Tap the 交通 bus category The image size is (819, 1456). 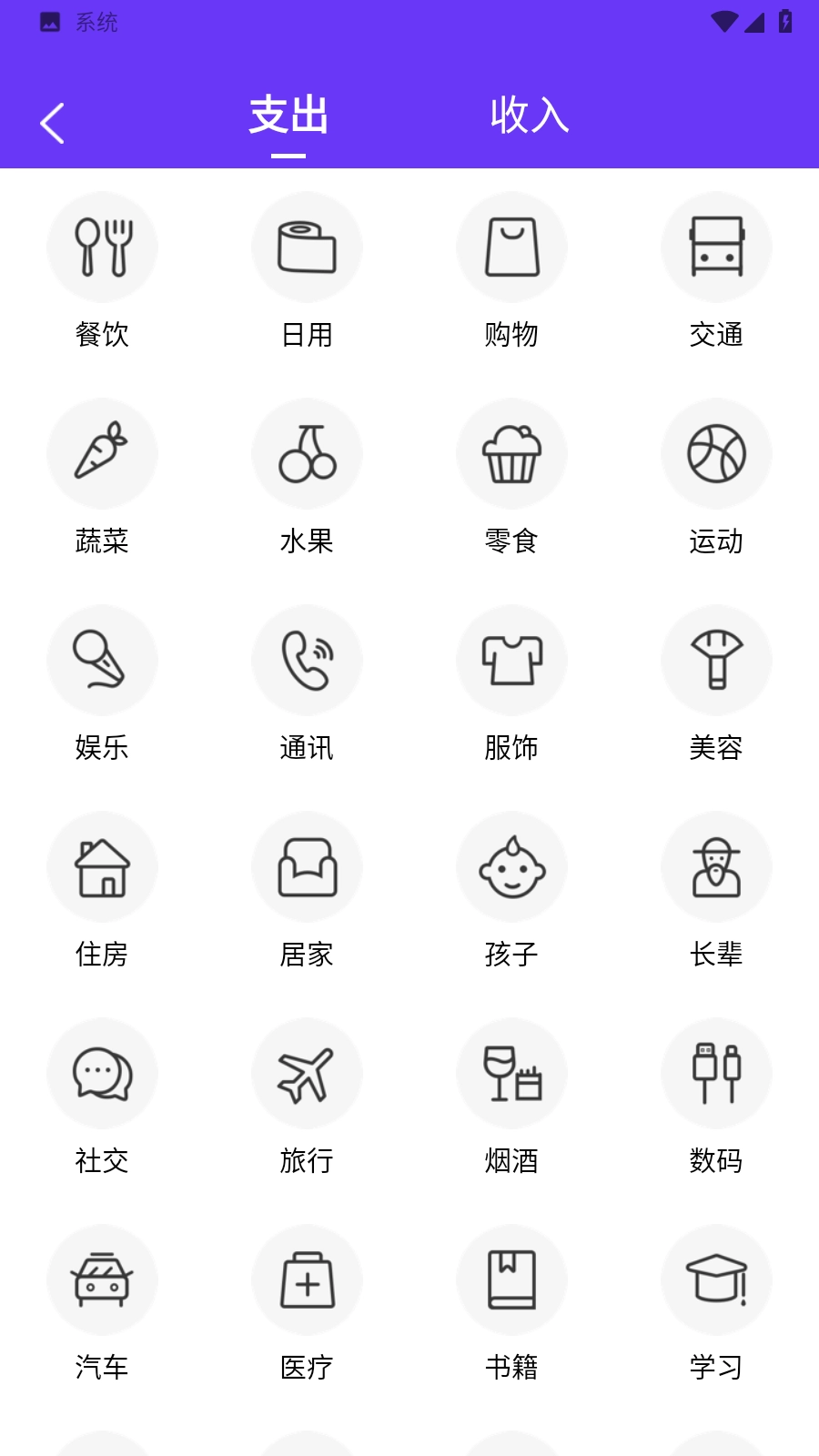pos(716,248)
